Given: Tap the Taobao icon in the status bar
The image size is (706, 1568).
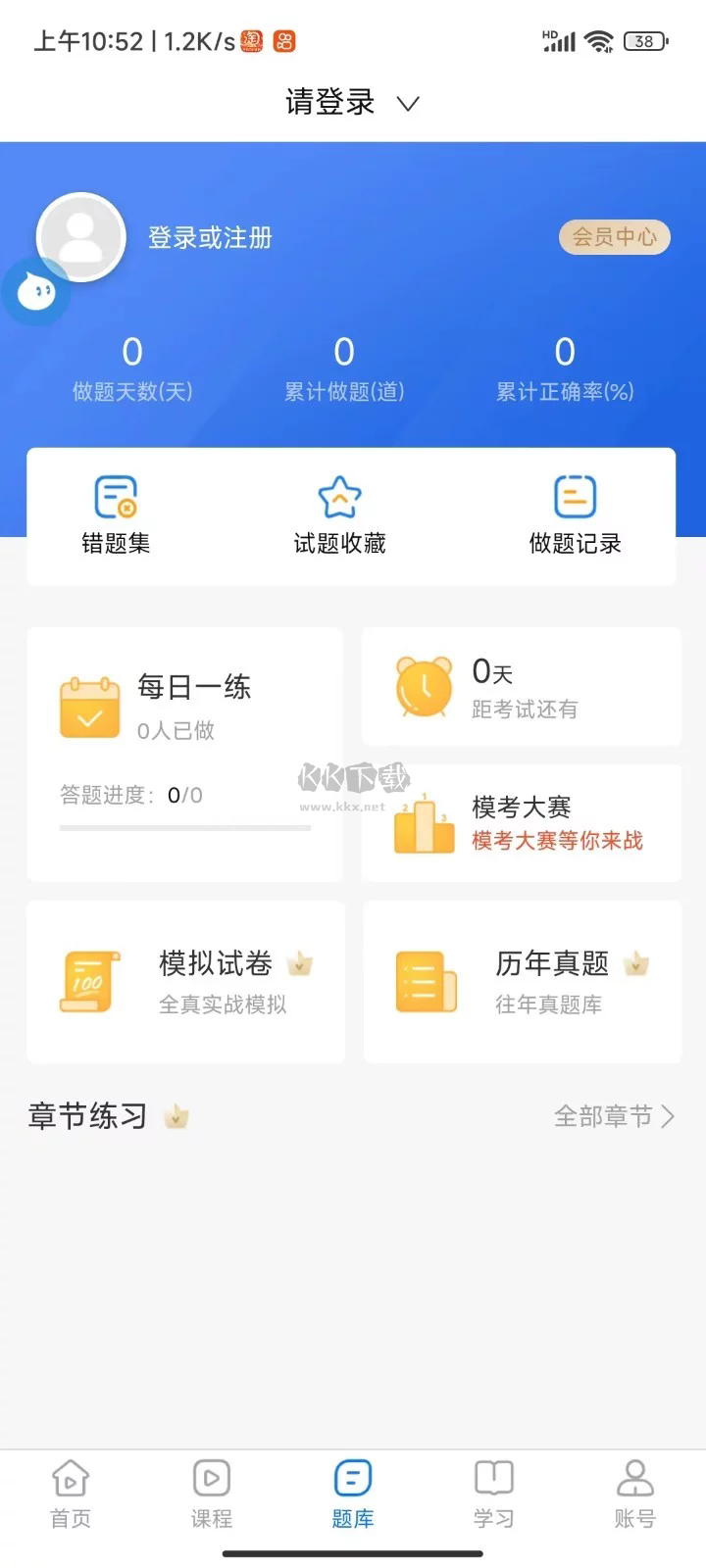Looking at the screenshot, I should 254,41.
